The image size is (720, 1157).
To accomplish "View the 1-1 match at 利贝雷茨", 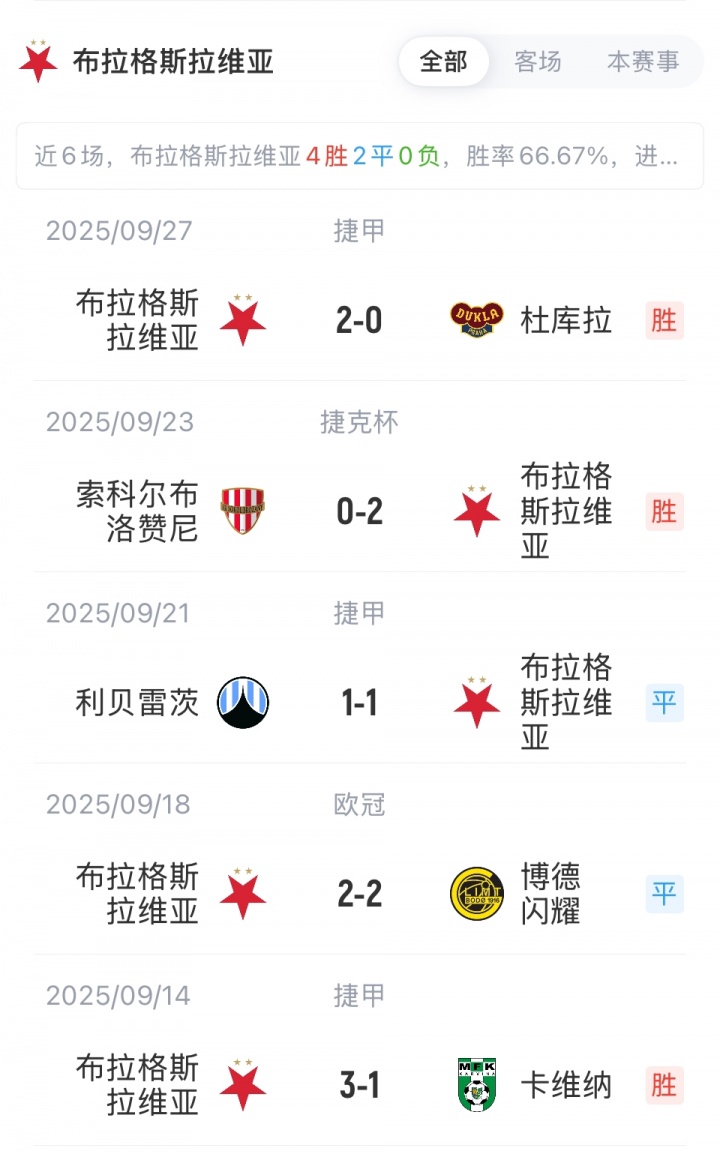I will pyautogui.click(x=359, y=703).
